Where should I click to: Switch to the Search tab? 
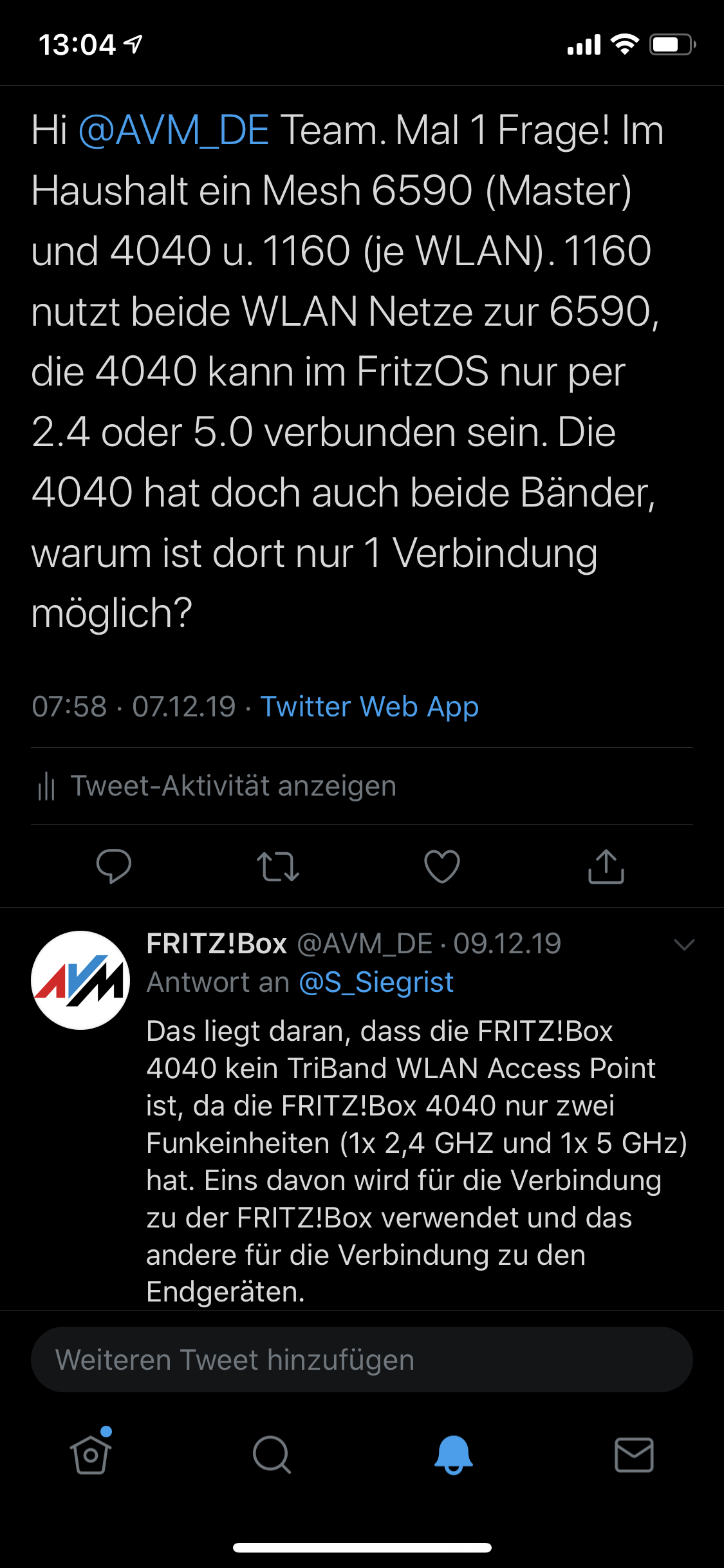272,1455
